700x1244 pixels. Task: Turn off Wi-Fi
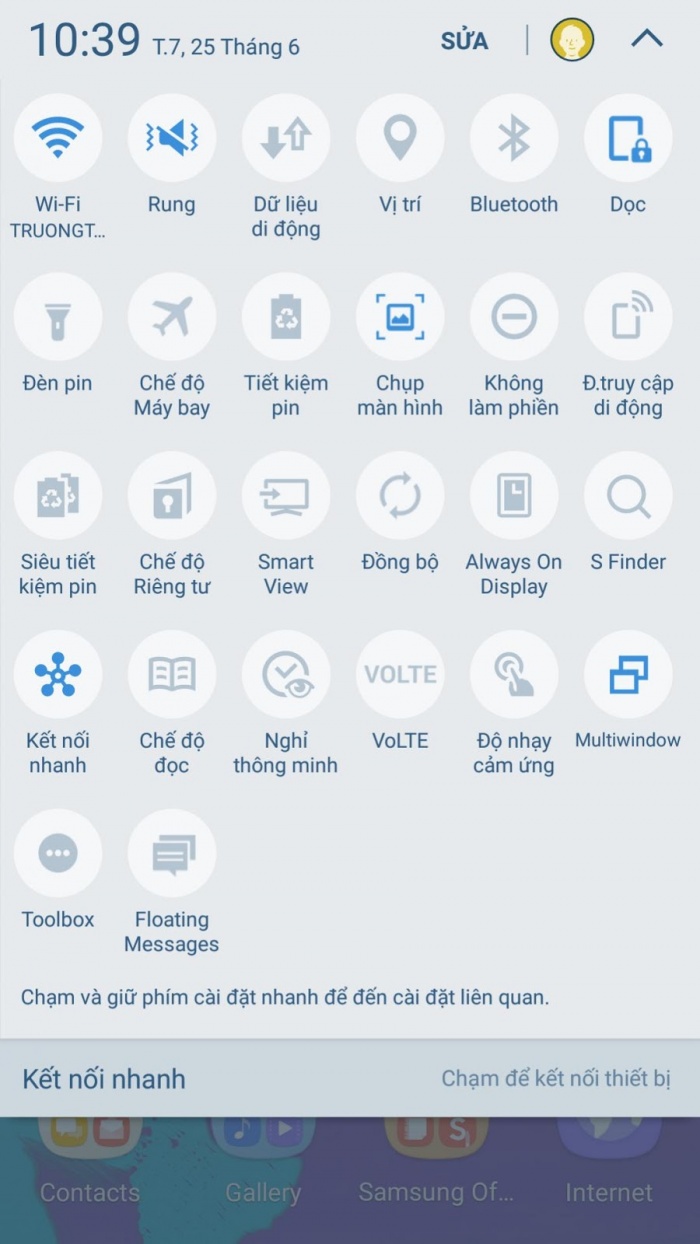(58, 138)
